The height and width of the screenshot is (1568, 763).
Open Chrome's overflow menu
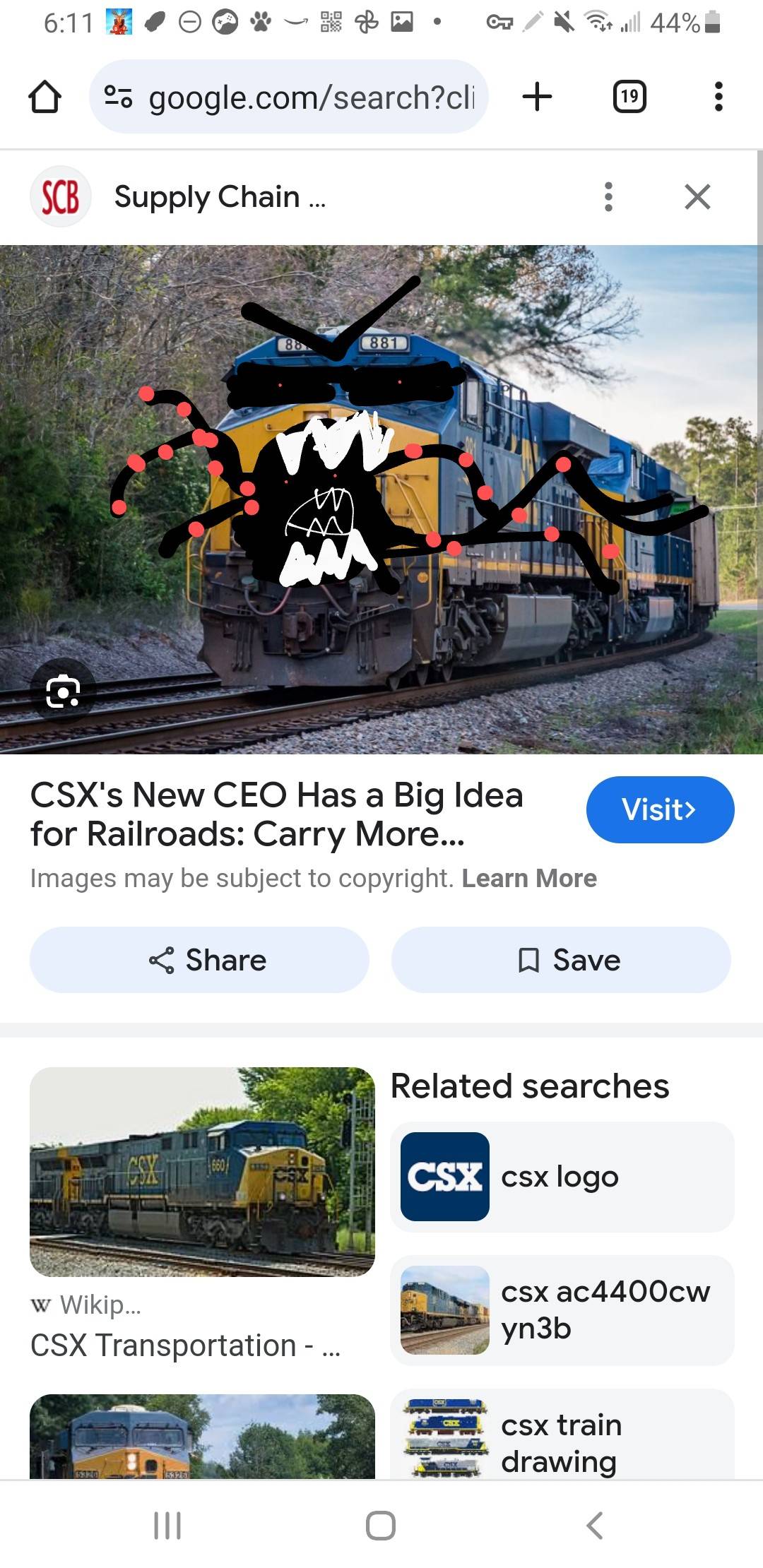point(718,97)
